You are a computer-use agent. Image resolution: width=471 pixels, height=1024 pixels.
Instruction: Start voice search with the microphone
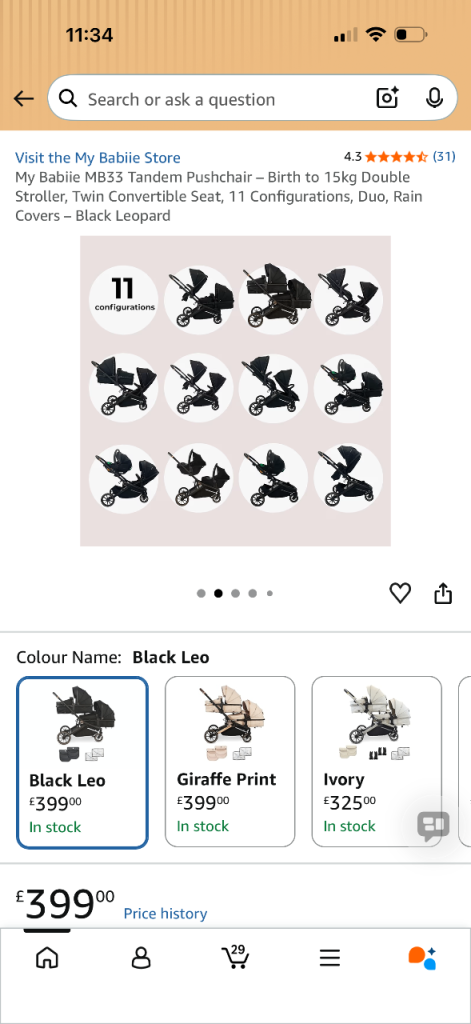434,99
